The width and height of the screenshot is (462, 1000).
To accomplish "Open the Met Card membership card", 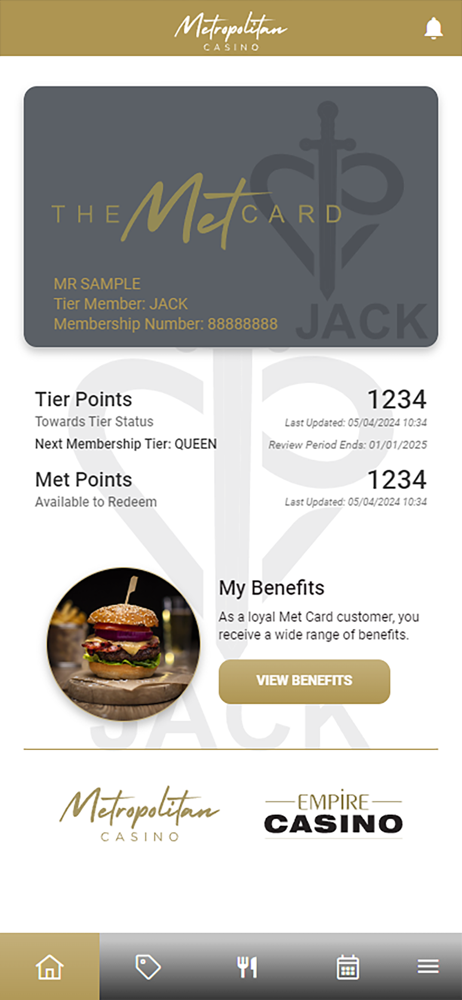I will [231, 216].
